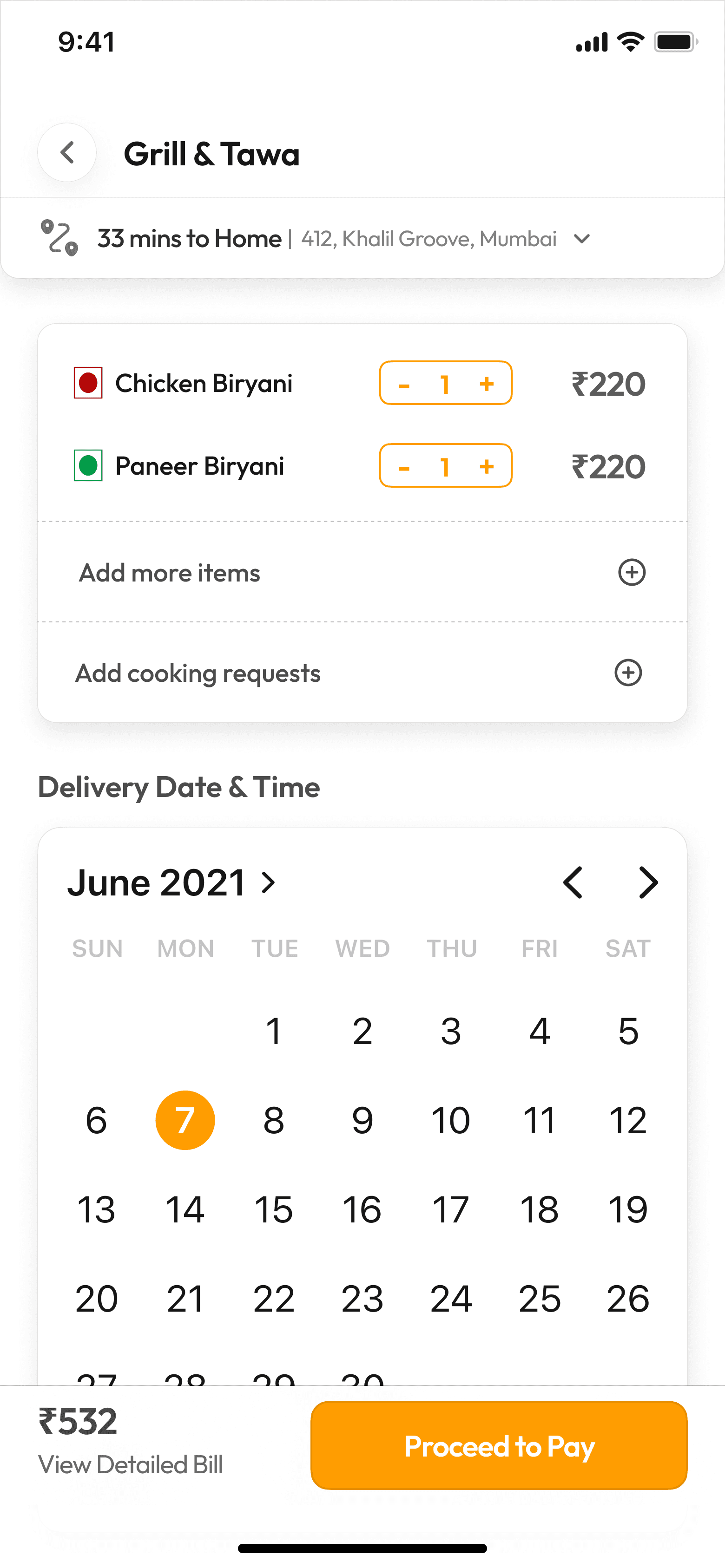The height and width of the screenshot is (1568, 725).
Task: Select June 24 on the calendar
Action: pyautogui.click(x=451, y=1298)
